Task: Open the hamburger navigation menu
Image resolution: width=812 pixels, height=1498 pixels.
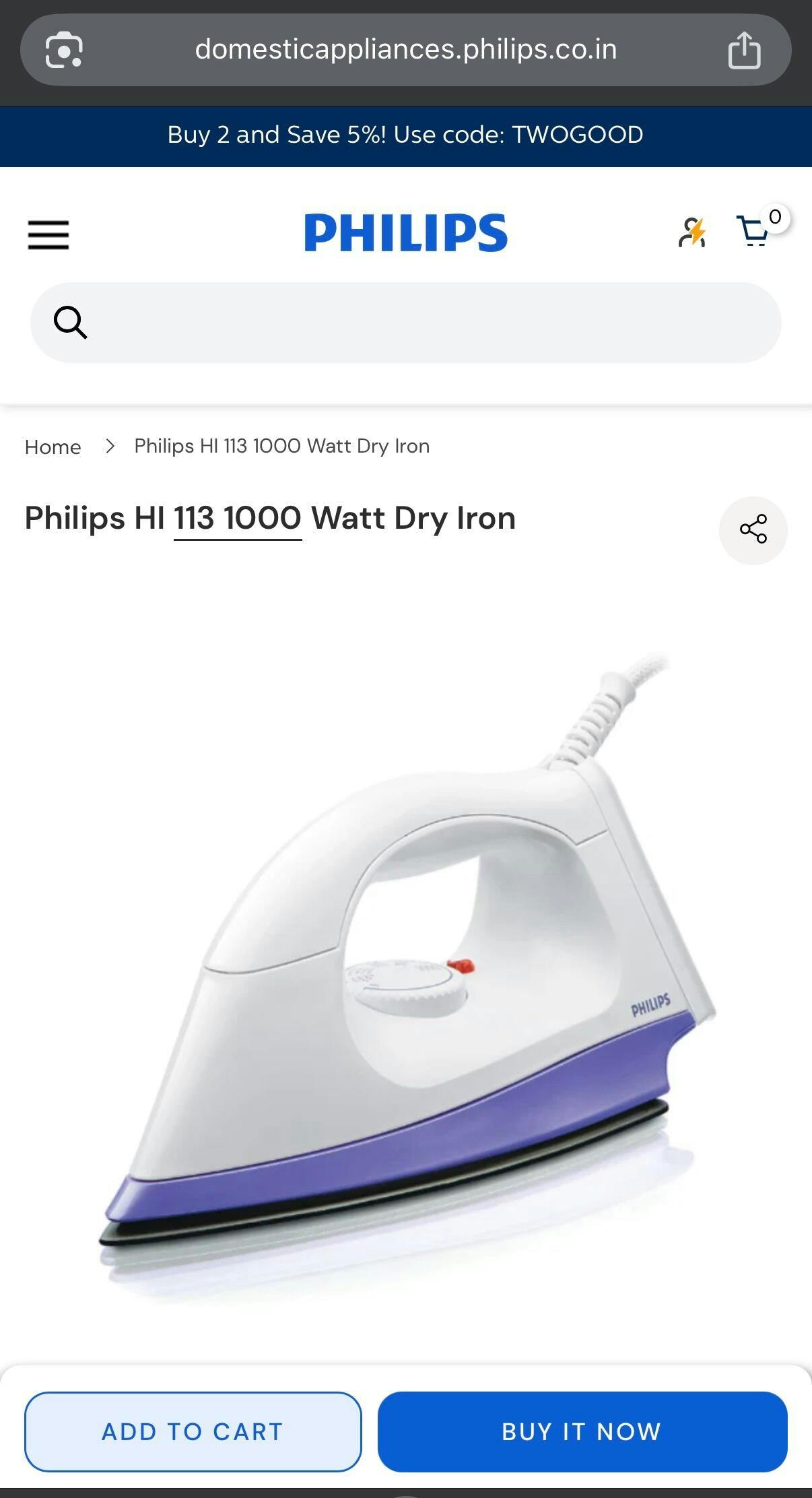Action: tap(48, 234)
